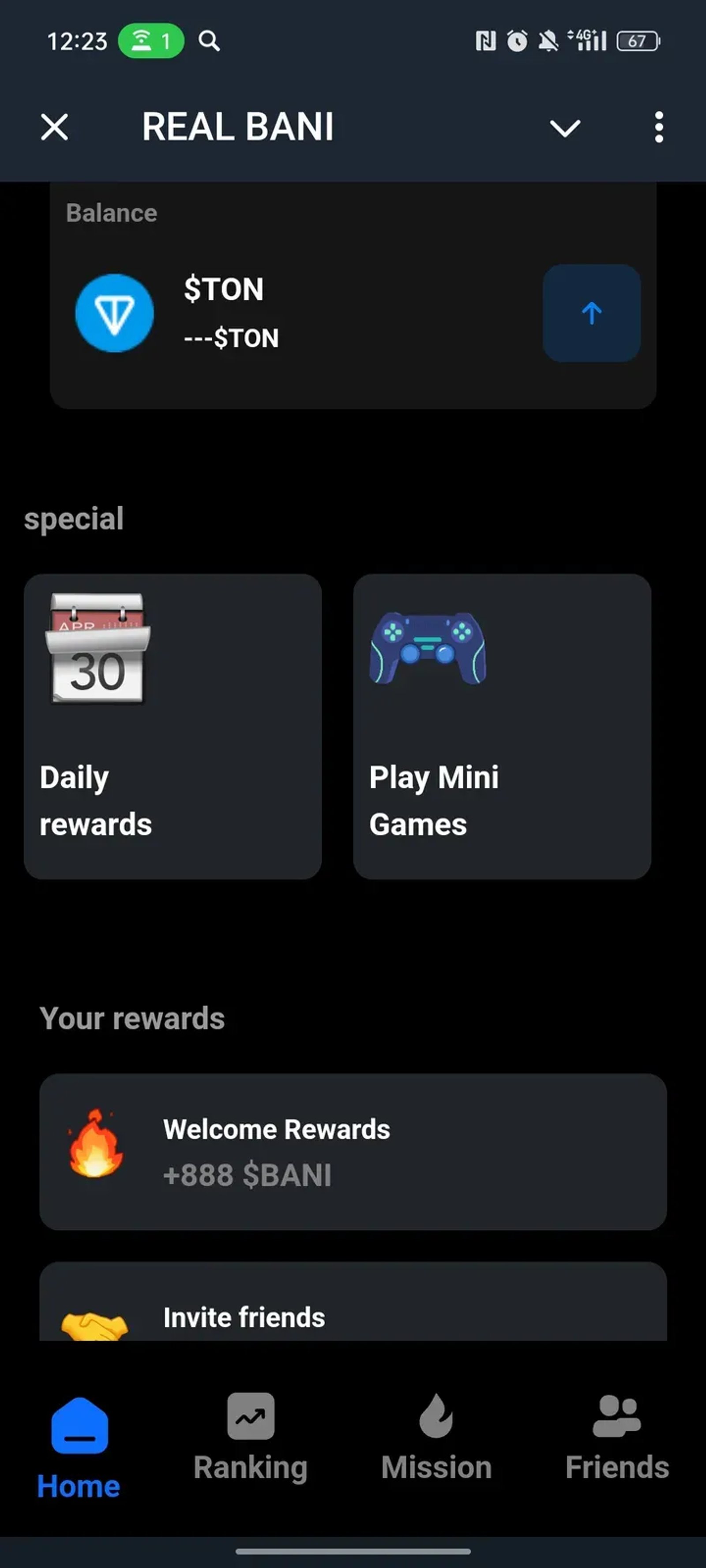
Task: Tap the TON coin icon
Action: 115,312
